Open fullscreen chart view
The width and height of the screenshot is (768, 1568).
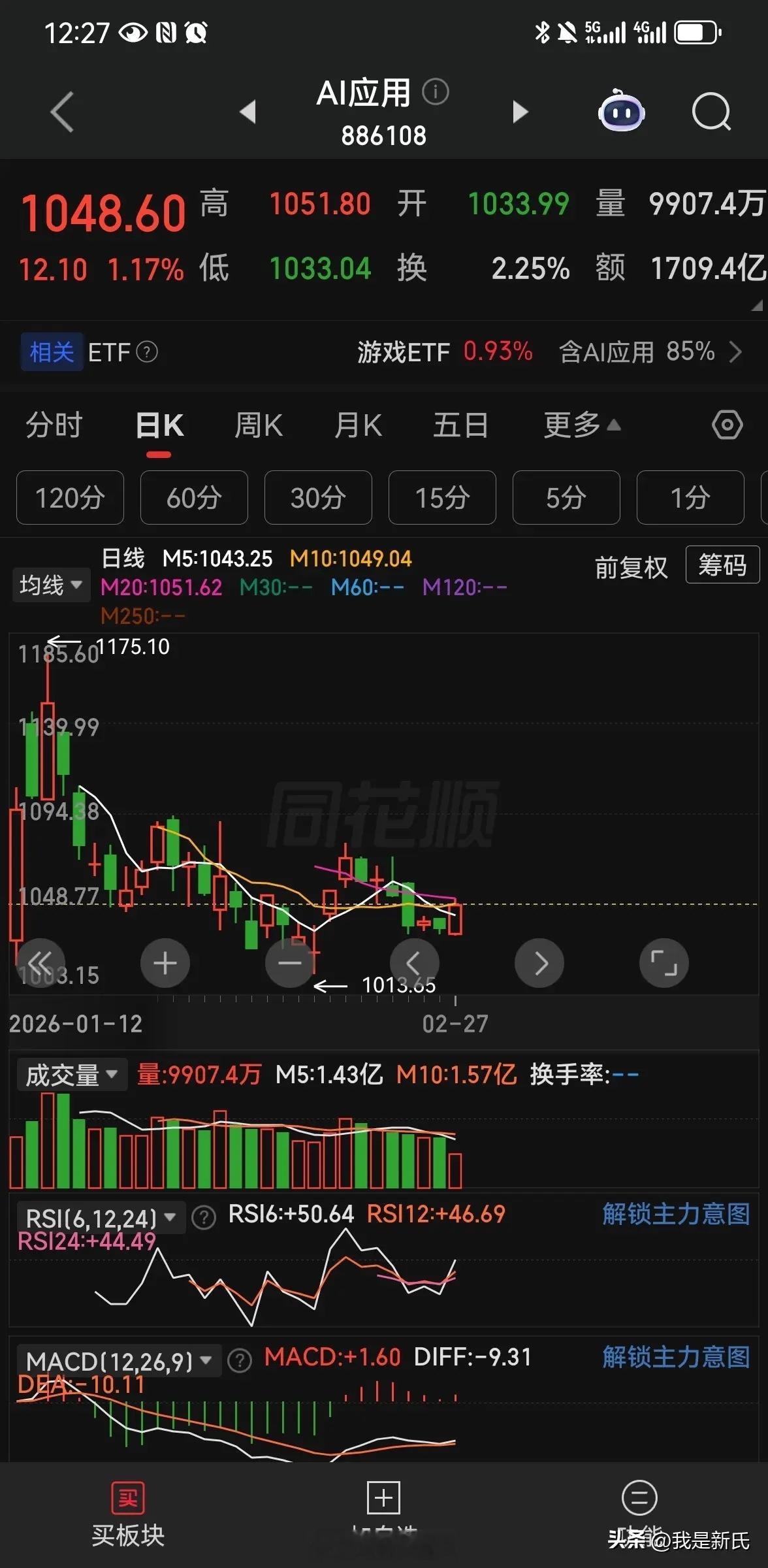(x=664, y=962)
